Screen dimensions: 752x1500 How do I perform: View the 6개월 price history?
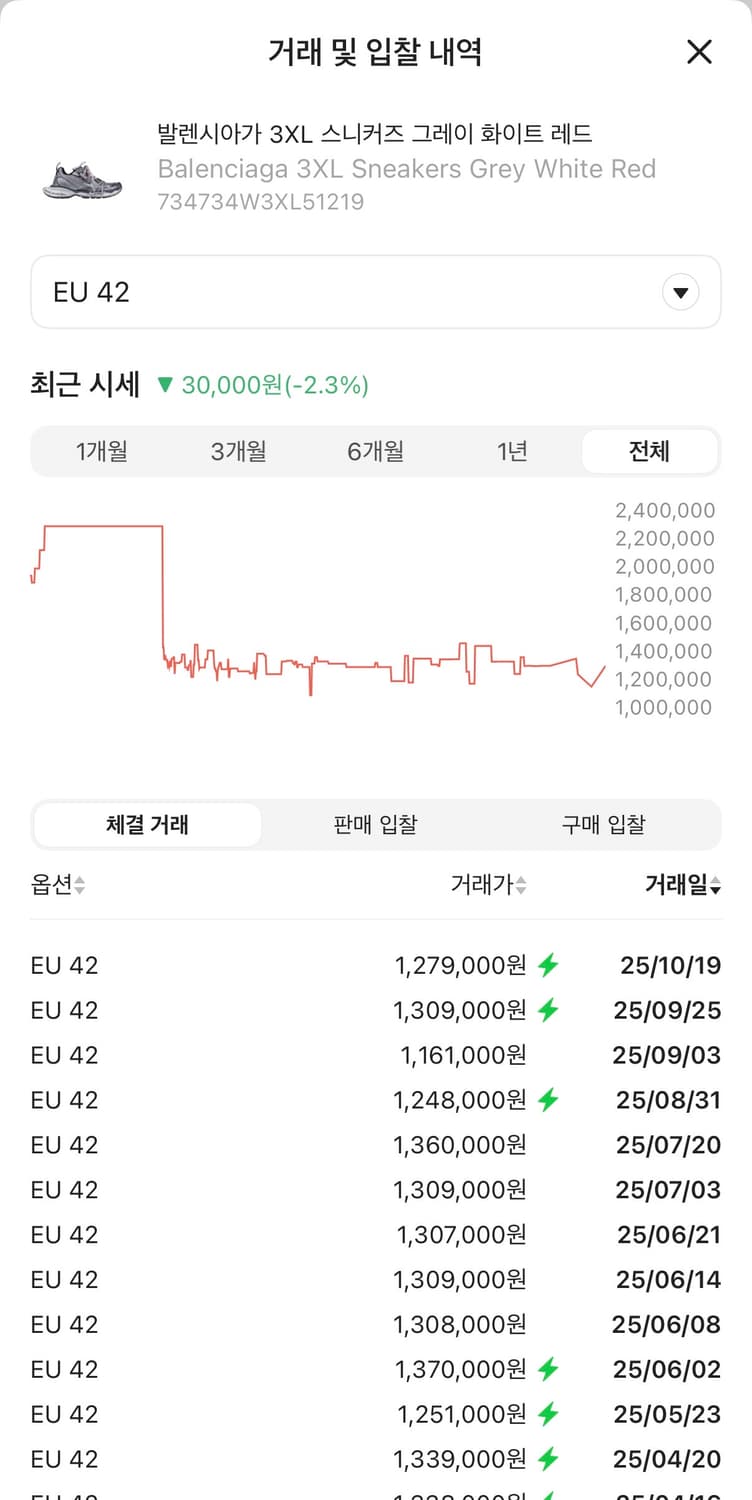tap(376, 451)
